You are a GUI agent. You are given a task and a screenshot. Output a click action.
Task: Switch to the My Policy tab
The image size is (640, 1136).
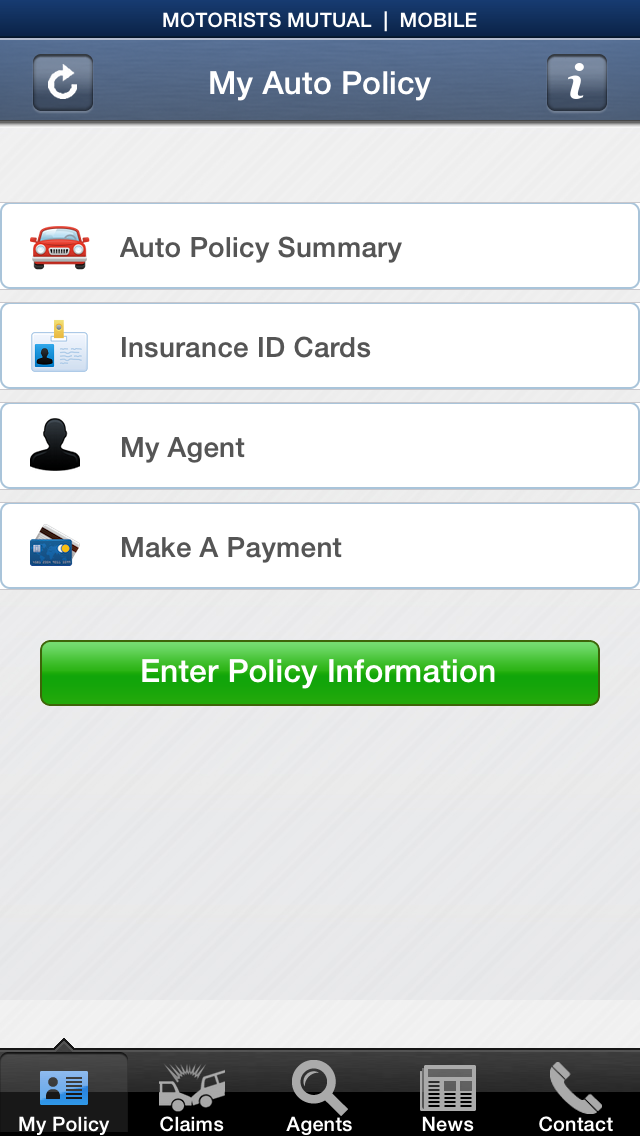point(64,1096)
